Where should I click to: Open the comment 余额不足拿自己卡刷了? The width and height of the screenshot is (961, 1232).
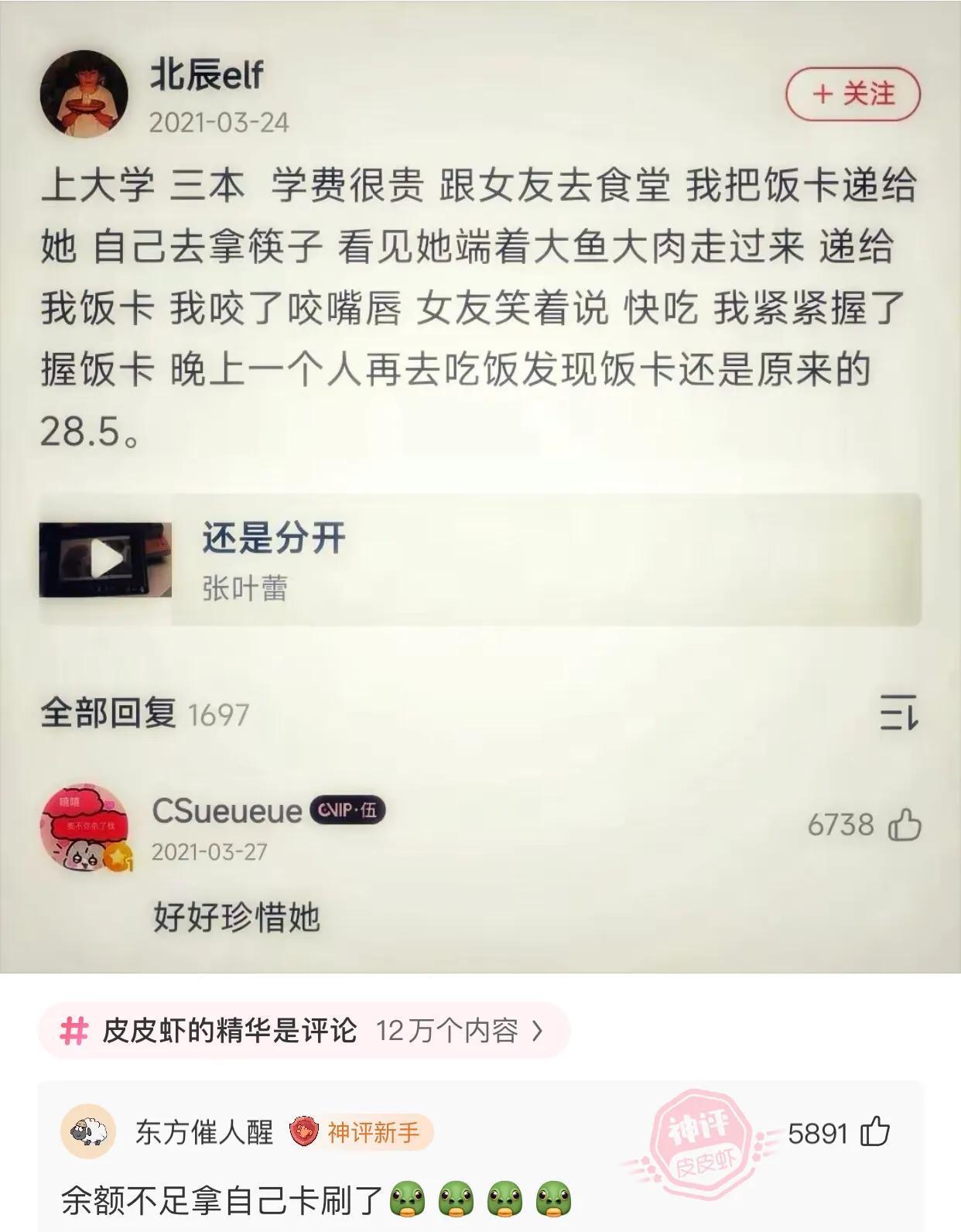(224, 1201)
